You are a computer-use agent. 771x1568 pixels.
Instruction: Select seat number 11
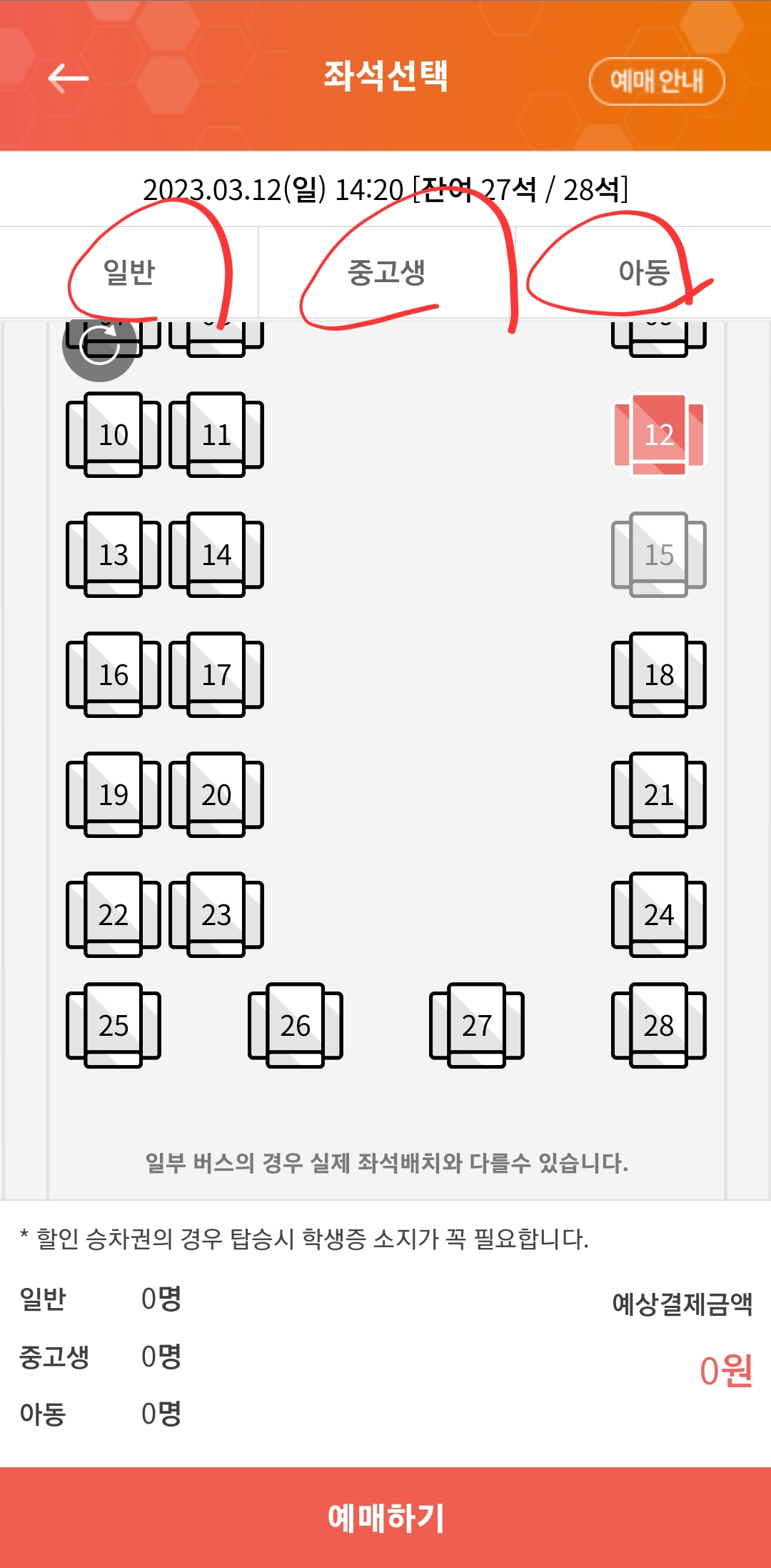click(x=216, y=434)
